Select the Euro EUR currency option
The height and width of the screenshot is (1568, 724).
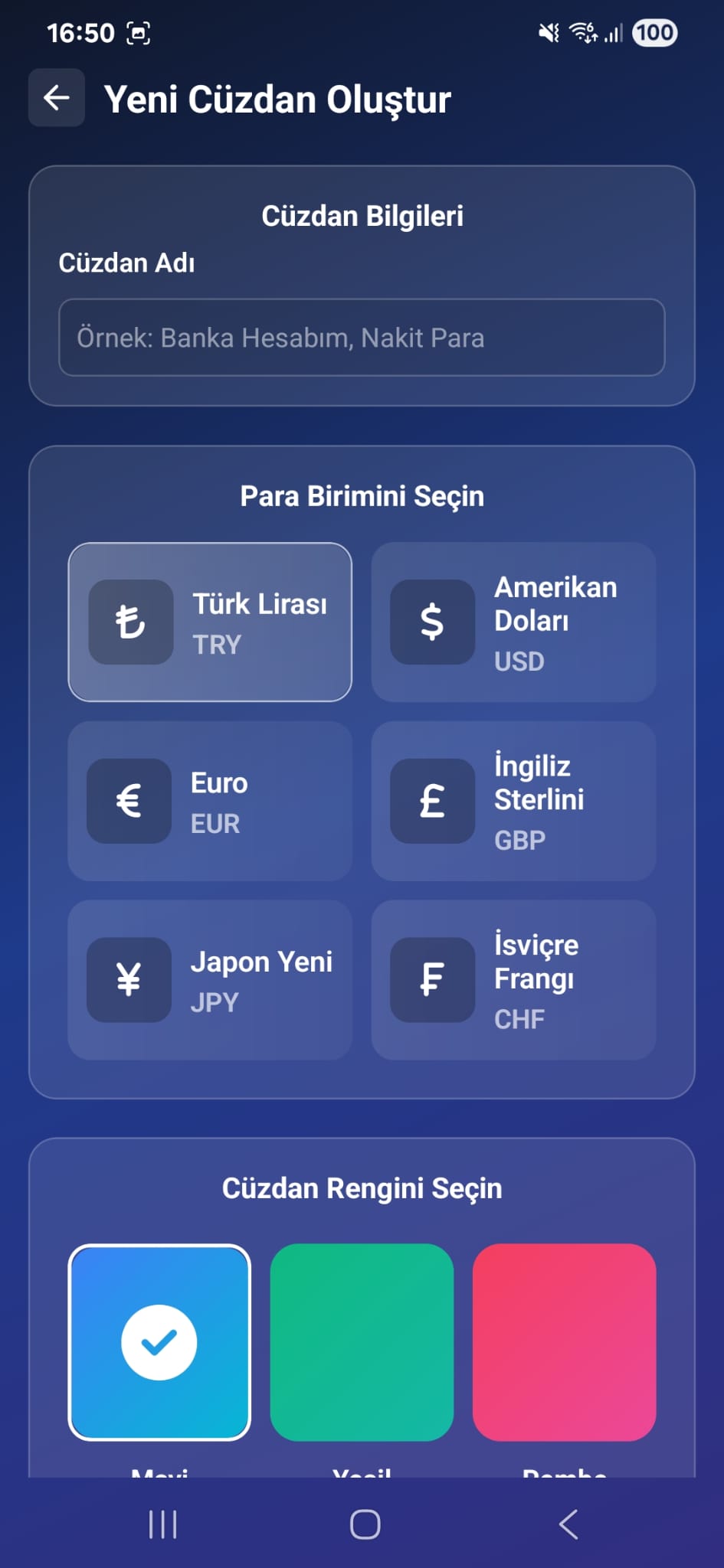tap(211, 799)
